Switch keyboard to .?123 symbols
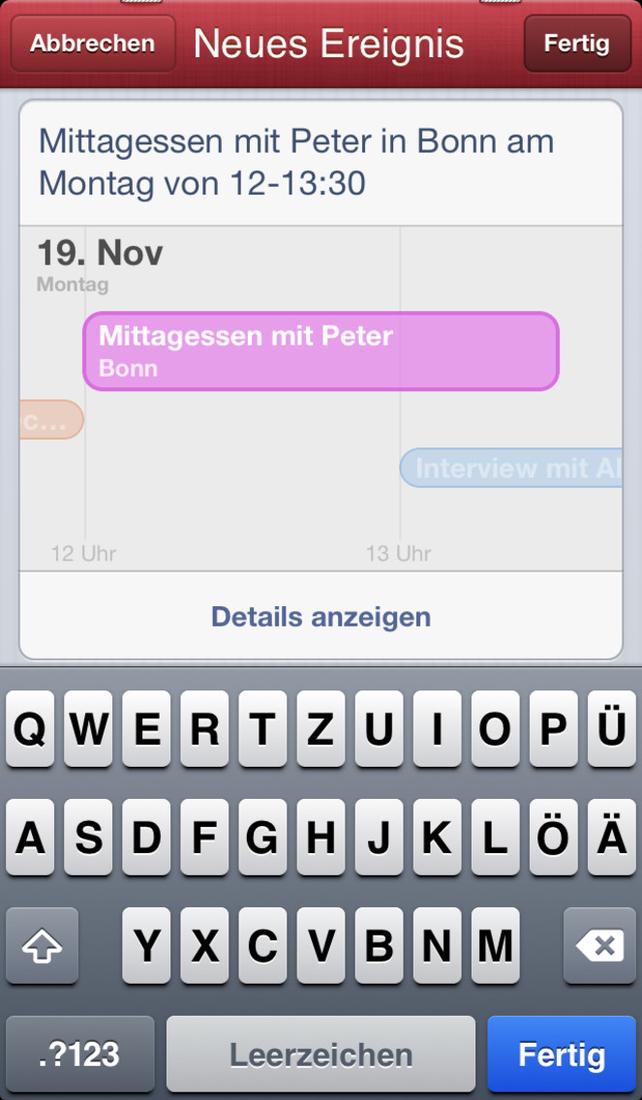Image resolution: width=642 pixels, height=1100 pixels. point(79,1054)
